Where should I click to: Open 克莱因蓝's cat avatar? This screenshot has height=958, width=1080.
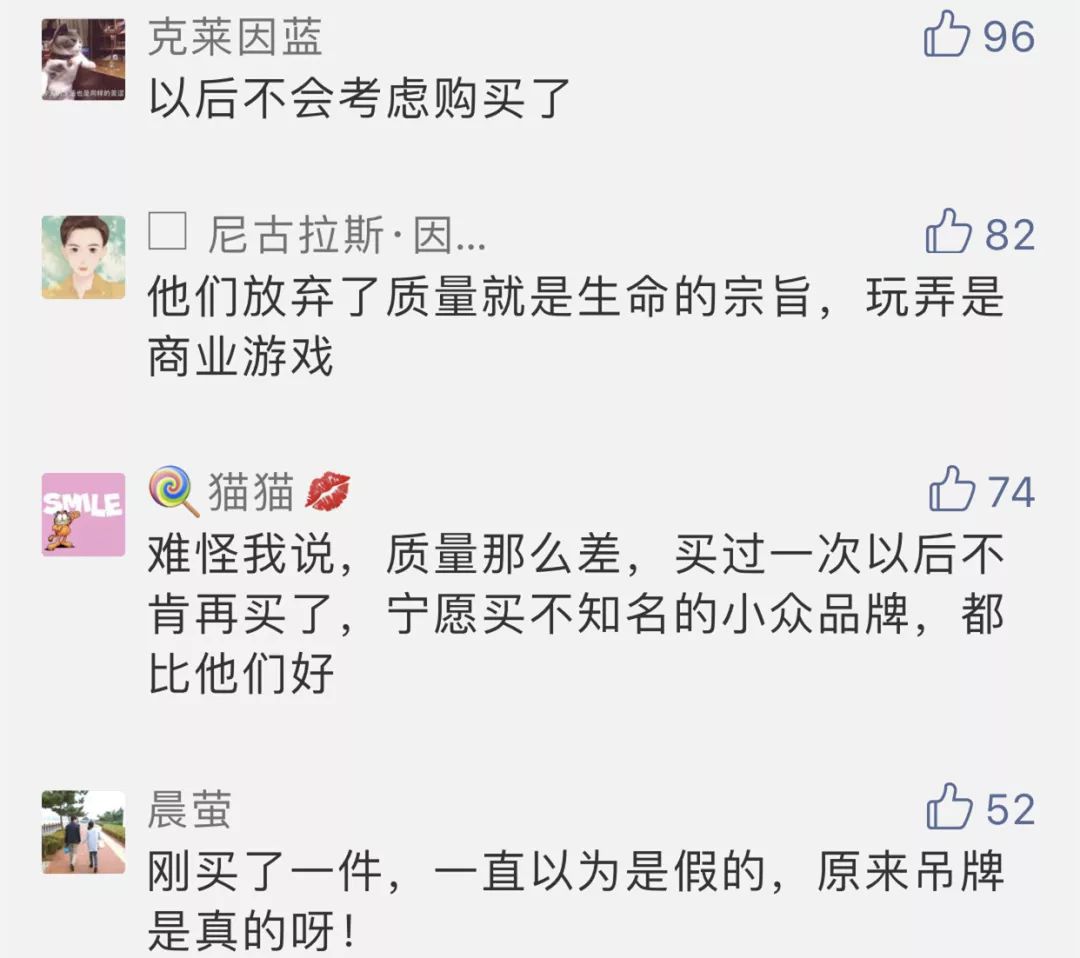(x=84, y=59)
